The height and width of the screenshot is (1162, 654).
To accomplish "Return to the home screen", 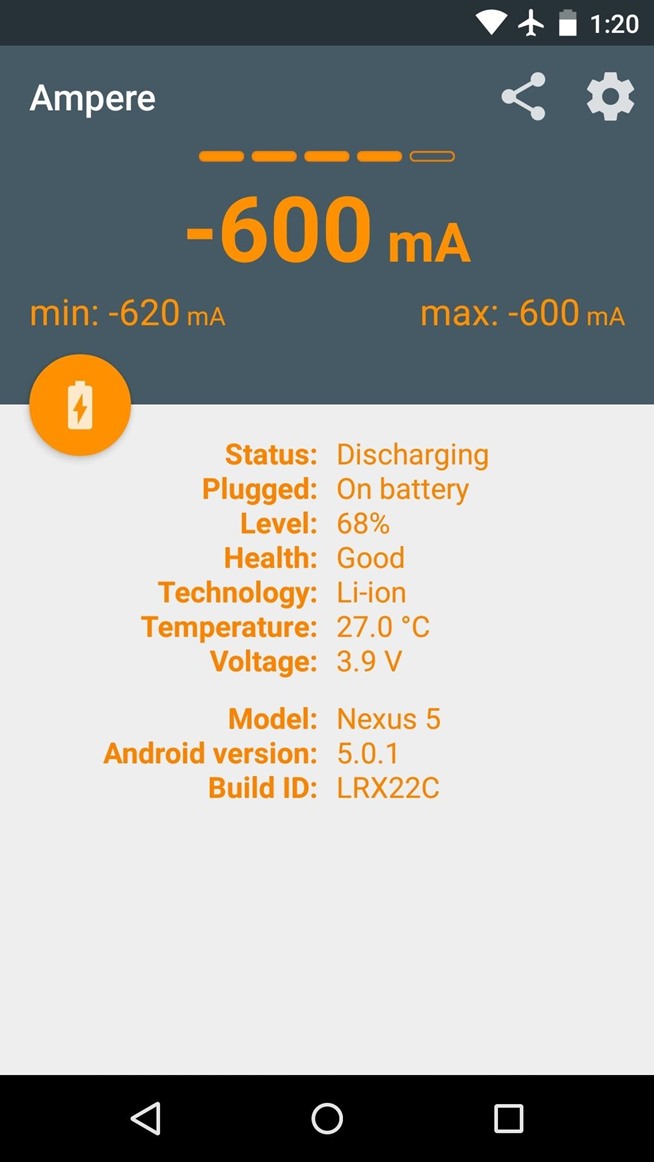I will pos(327,1118).
